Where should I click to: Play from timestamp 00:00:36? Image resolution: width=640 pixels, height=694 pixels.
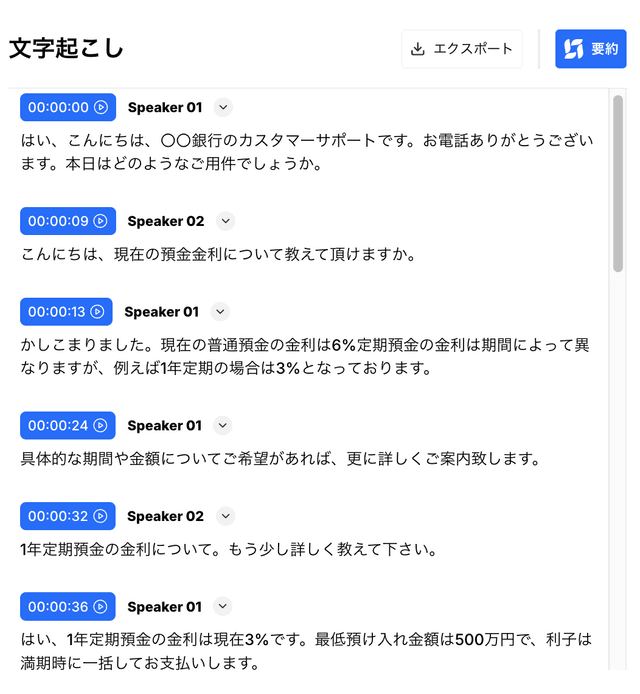(x=68, y=607)
